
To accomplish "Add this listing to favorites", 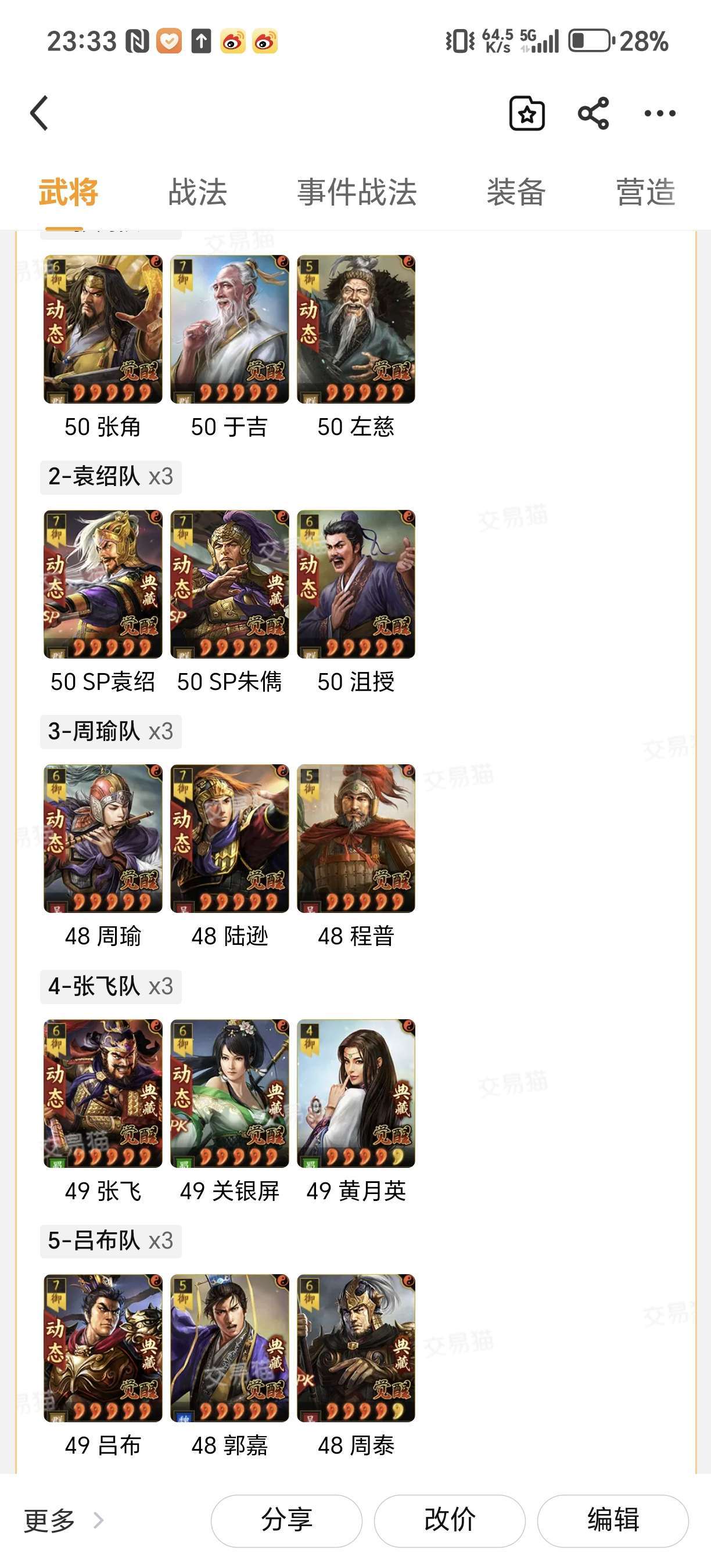I will point(526,113).
